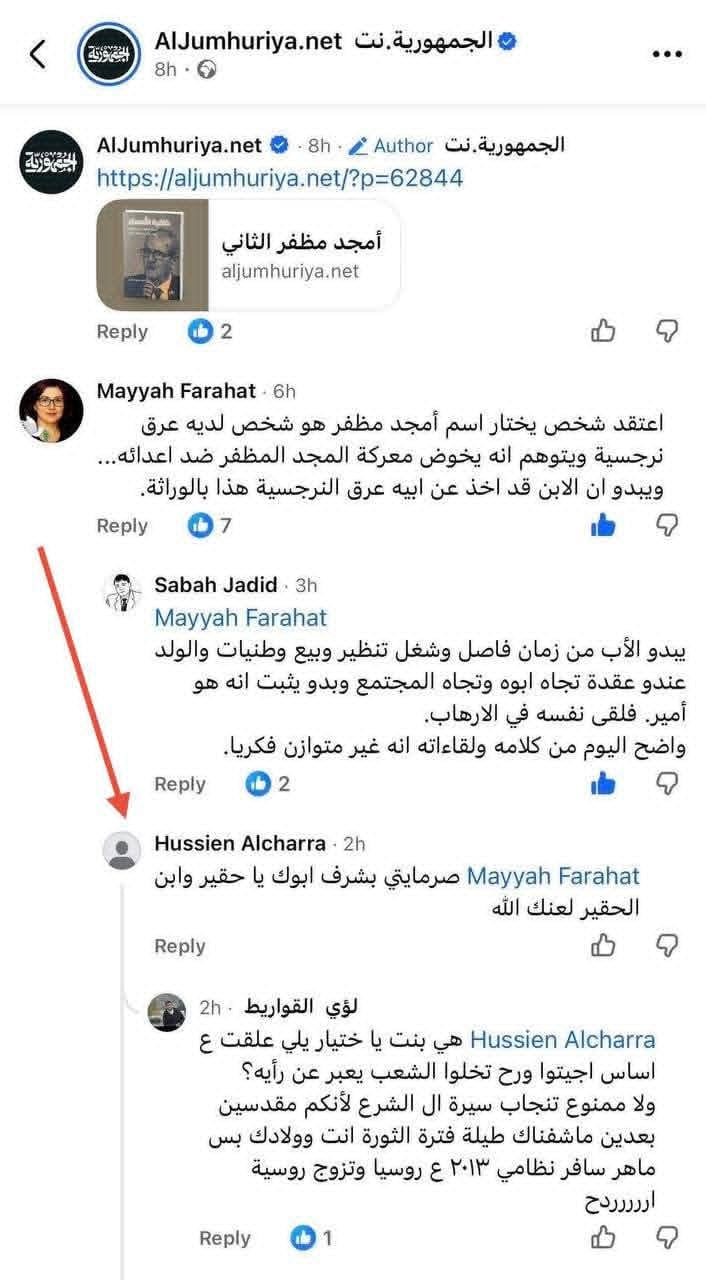Reply to Mayyah Farahat's comment

(x=122, y=525)
